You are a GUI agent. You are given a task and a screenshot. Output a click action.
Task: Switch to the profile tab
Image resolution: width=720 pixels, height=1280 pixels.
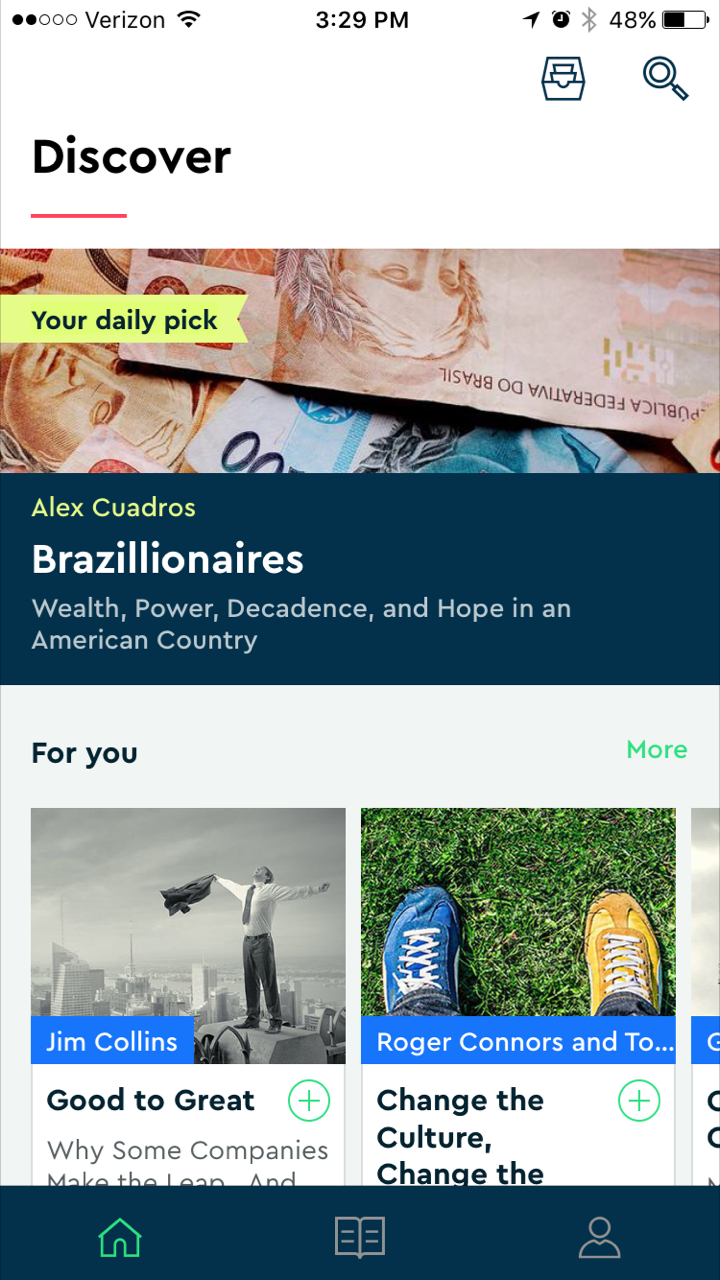coord(600,1237)
